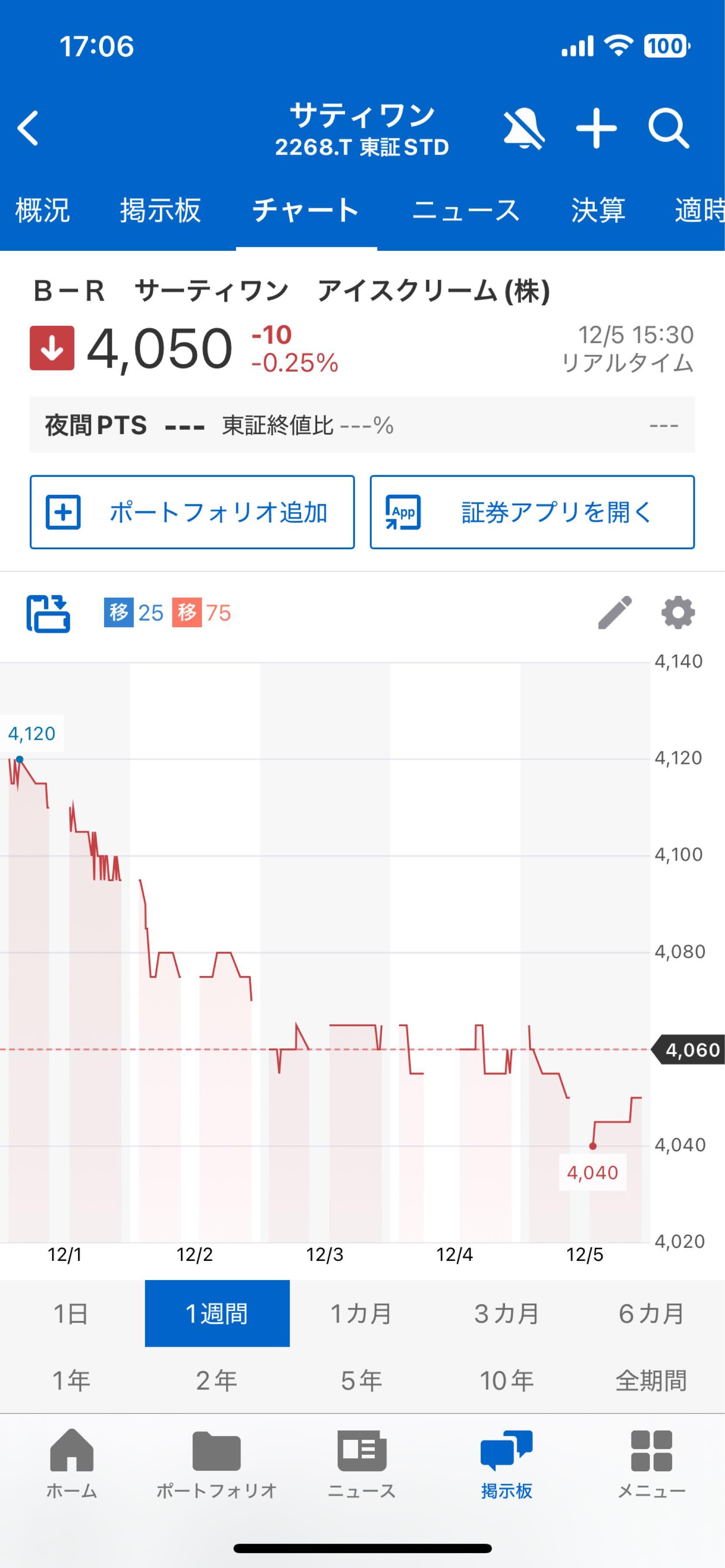Open the 掲示板 top tab

tap(160, 211)
